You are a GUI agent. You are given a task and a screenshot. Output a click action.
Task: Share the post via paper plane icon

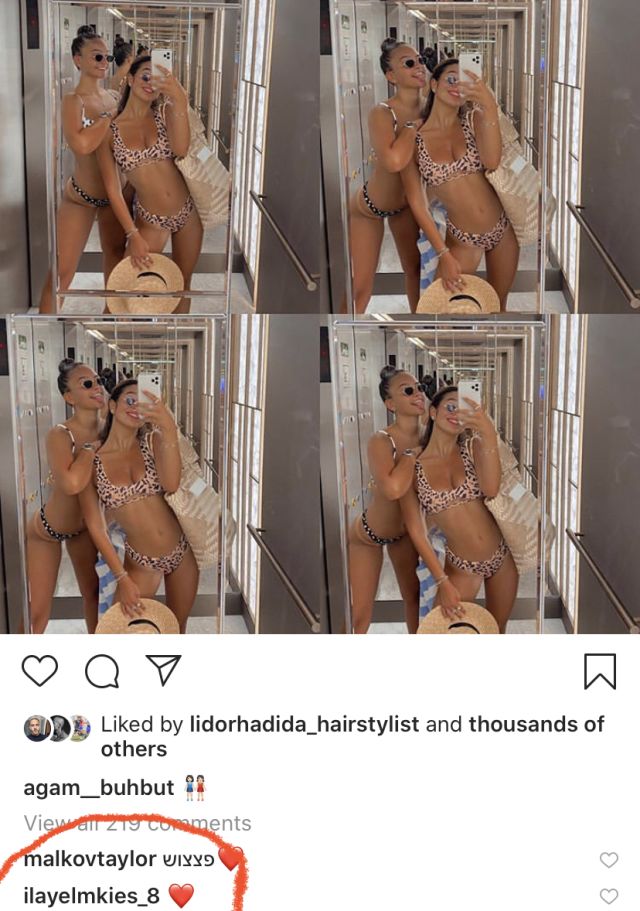tap(163, 671)
